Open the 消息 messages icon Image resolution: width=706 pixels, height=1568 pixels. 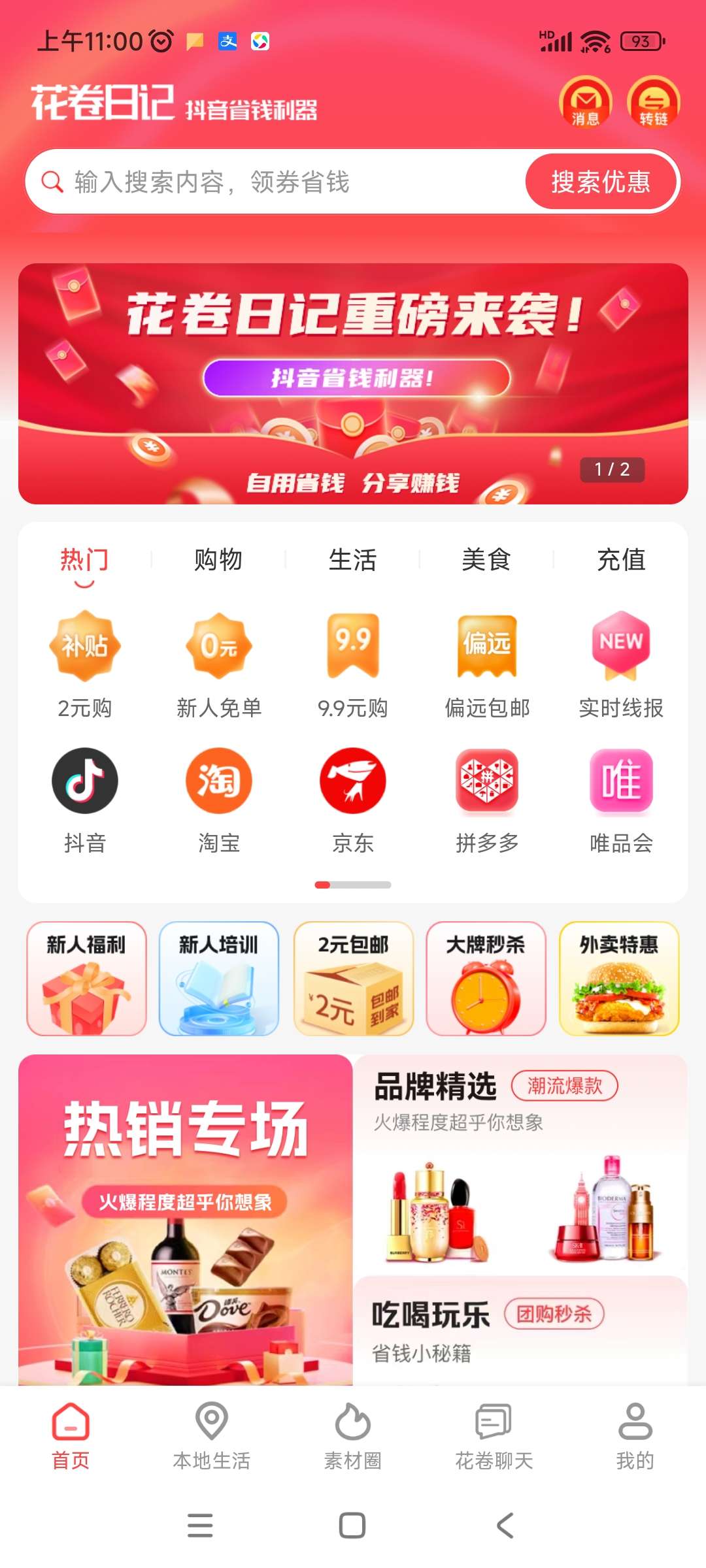point(585,103)
